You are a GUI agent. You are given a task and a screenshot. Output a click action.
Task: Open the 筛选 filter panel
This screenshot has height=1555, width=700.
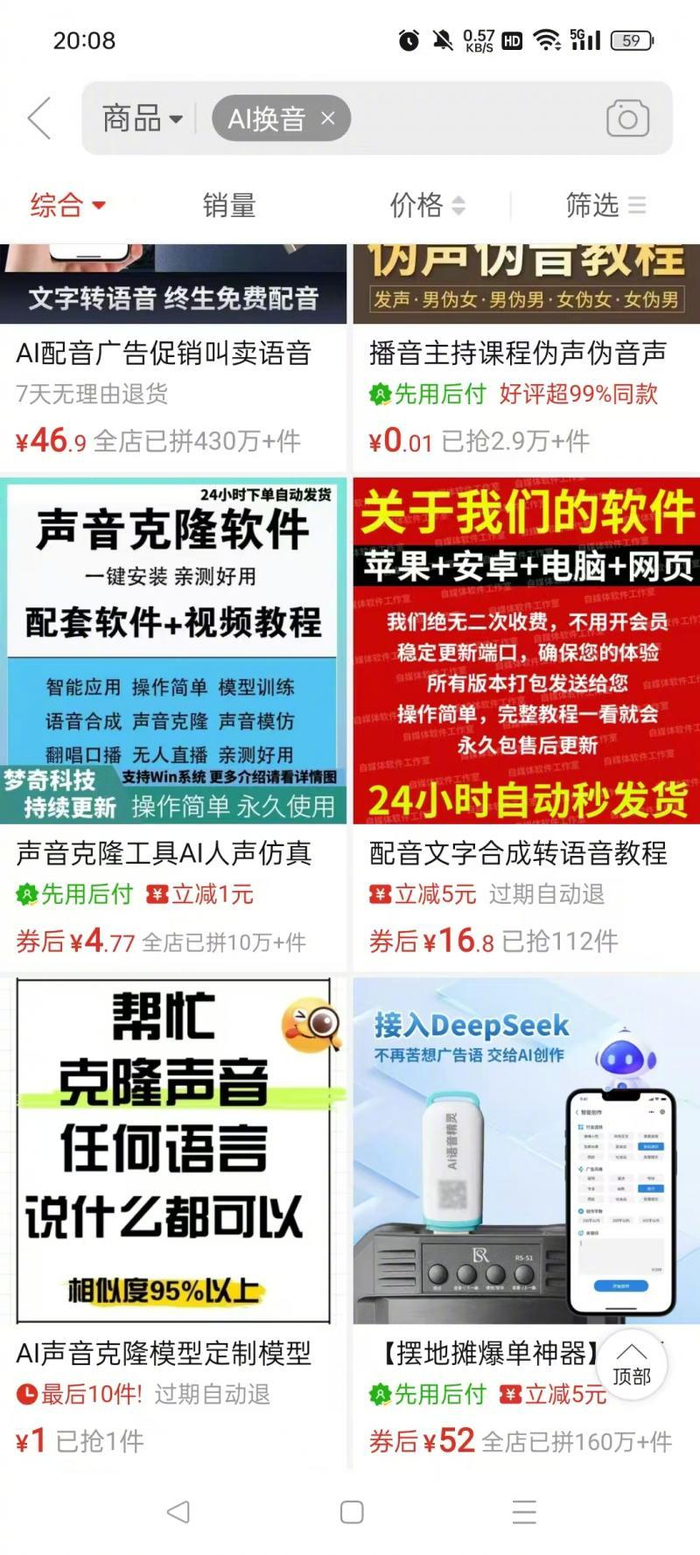[606, 206]
